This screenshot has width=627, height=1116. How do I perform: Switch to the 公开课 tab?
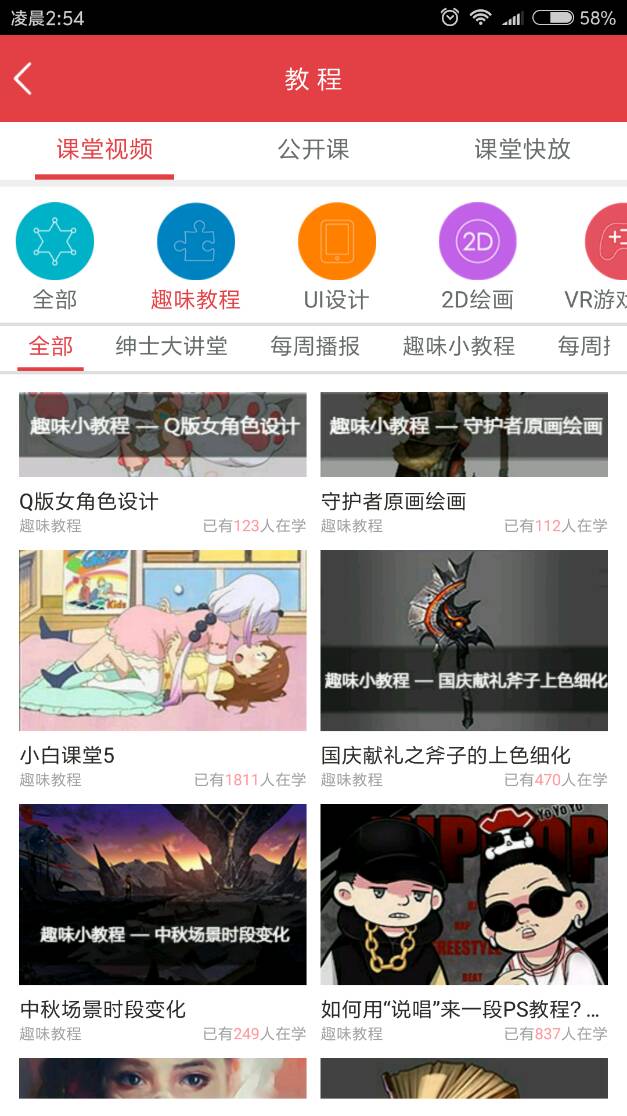pyautogui.click(x=313, y=150)
